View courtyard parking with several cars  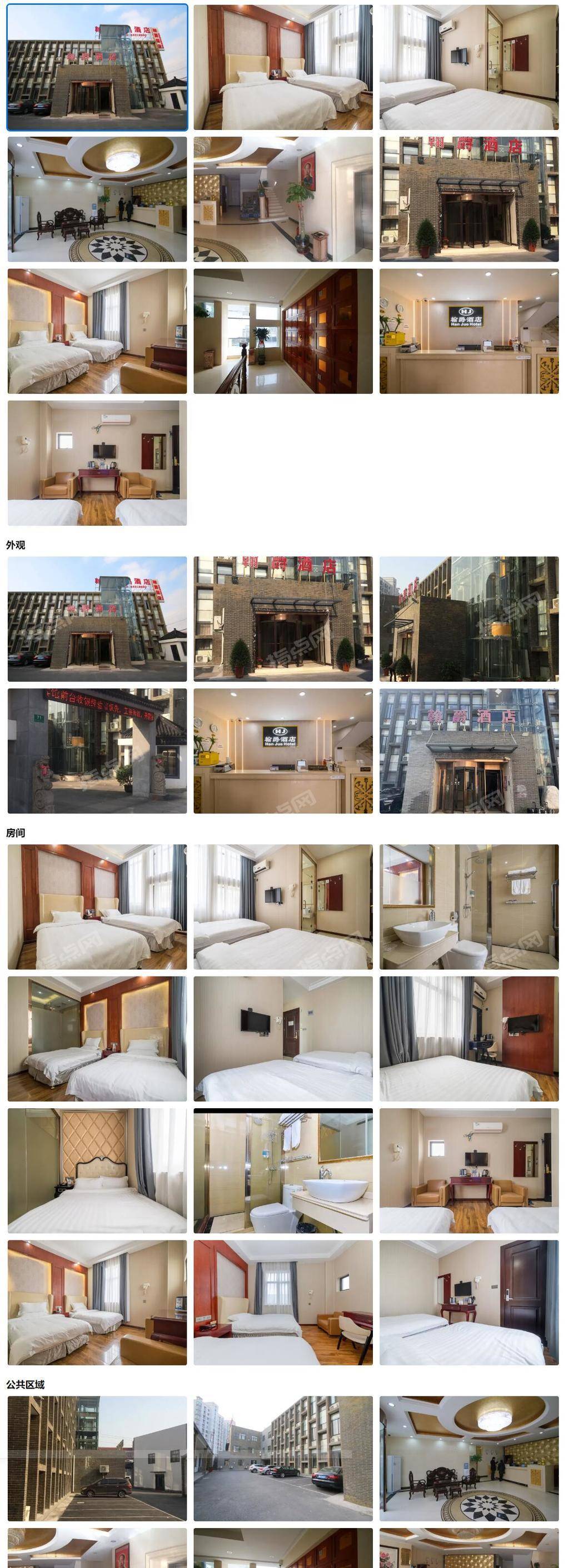[x=283, y=1458]
